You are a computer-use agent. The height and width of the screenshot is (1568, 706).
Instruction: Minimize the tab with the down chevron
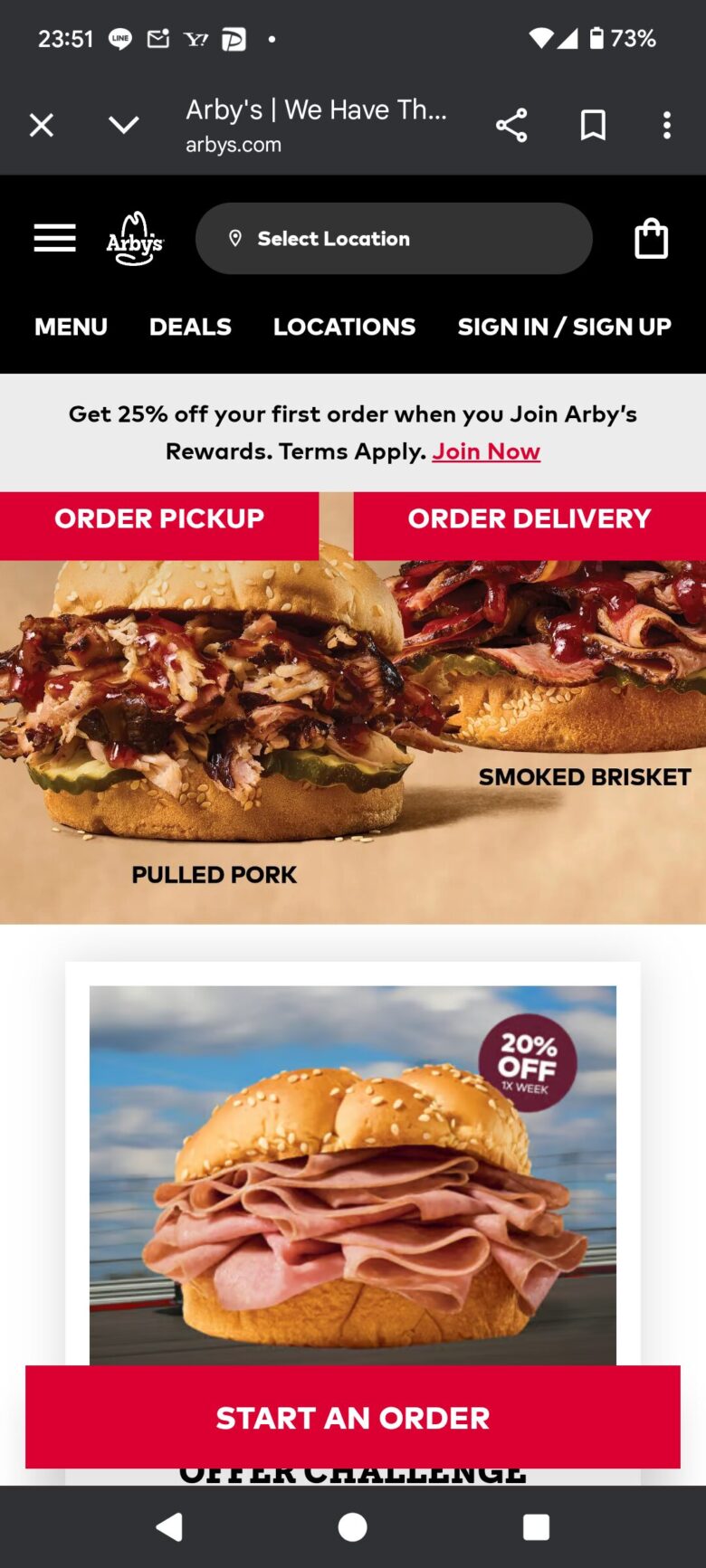124,125
